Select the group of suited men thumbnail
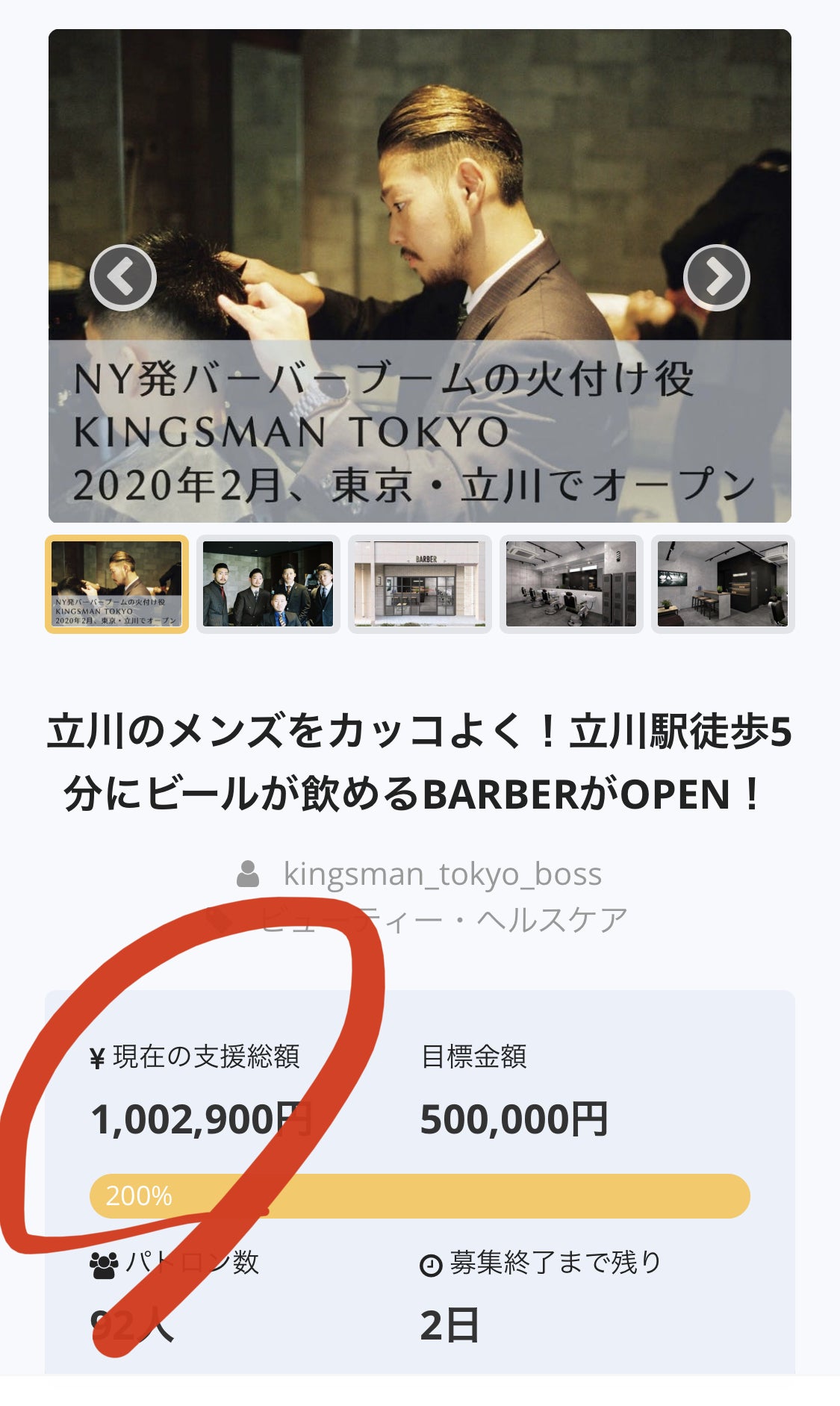Screen dimensions: 840x1406 tap(268, 584)
